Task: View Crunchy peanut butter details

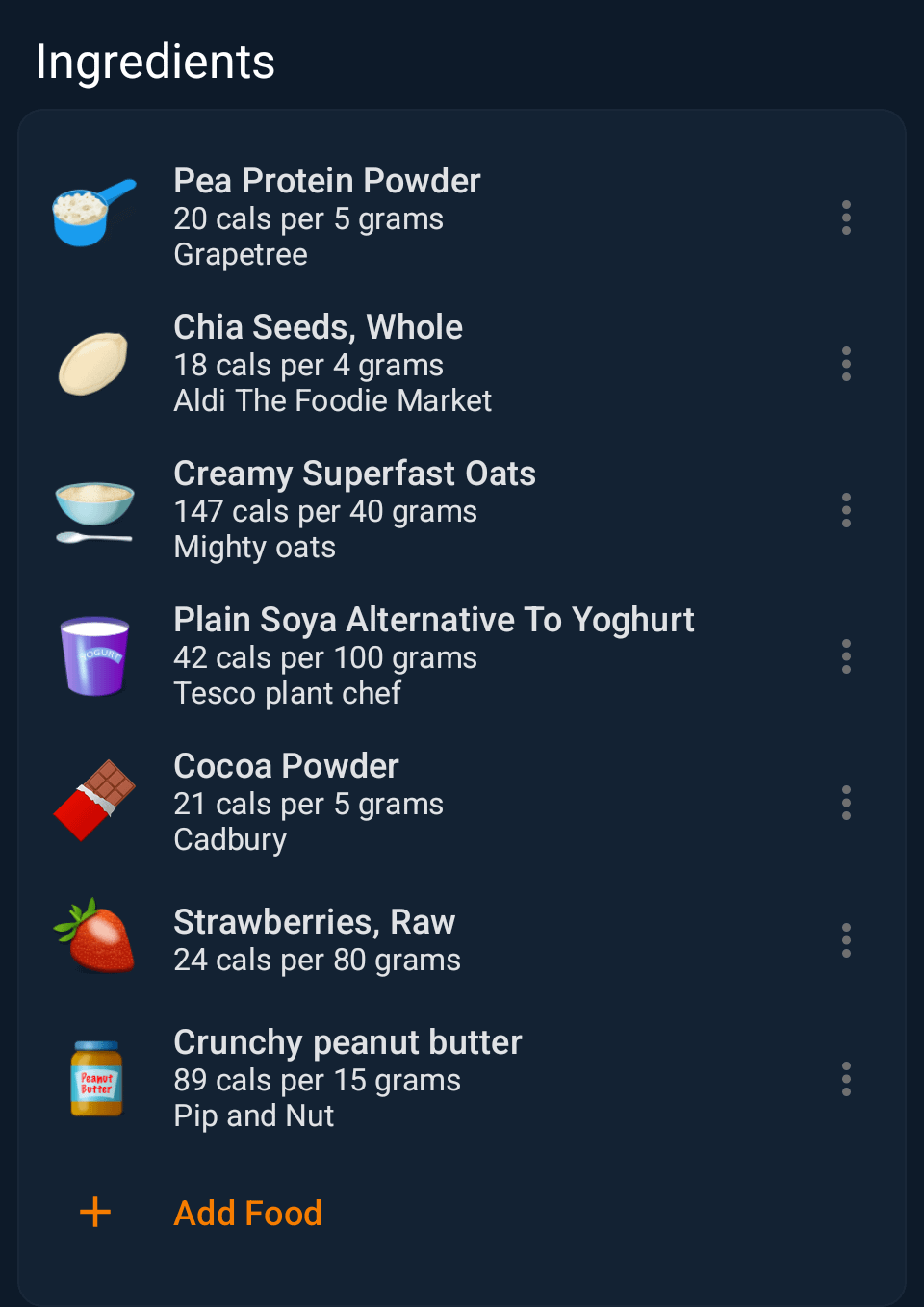Action: coord(346,1079)
